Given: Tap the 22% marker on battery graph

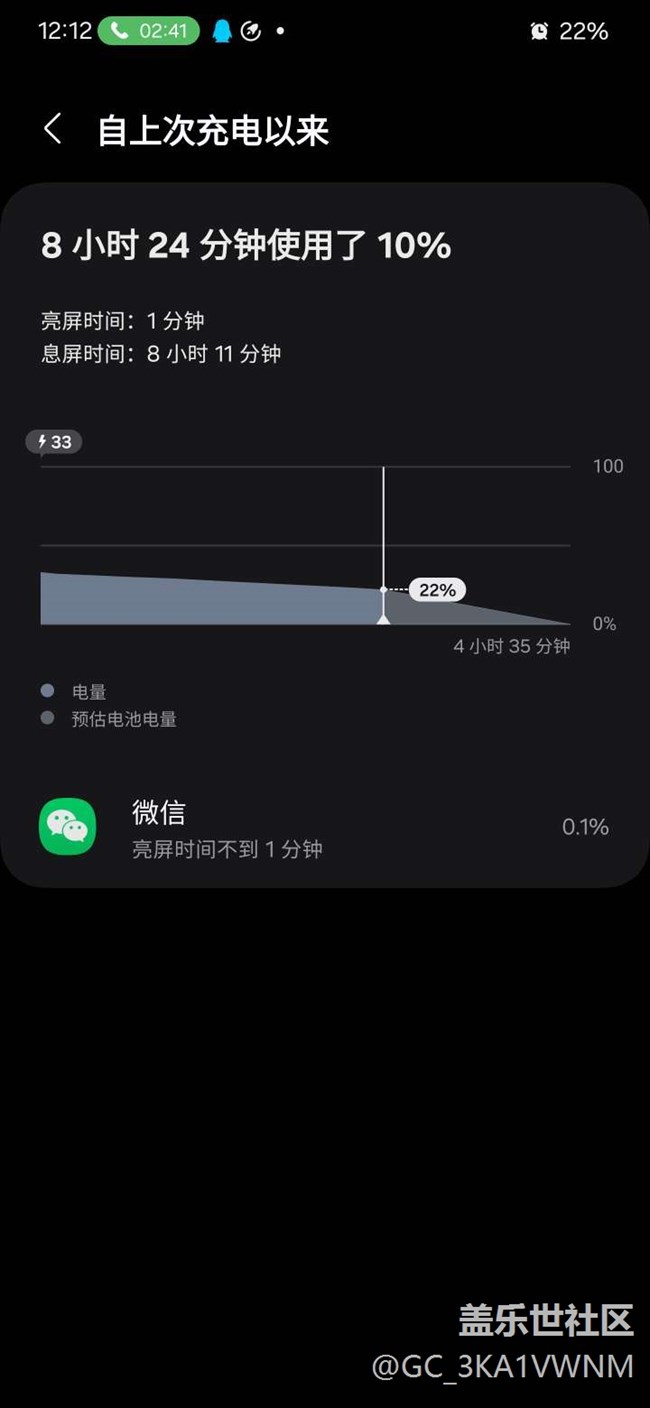Looking at the screenshot, I should pos(437,590).
